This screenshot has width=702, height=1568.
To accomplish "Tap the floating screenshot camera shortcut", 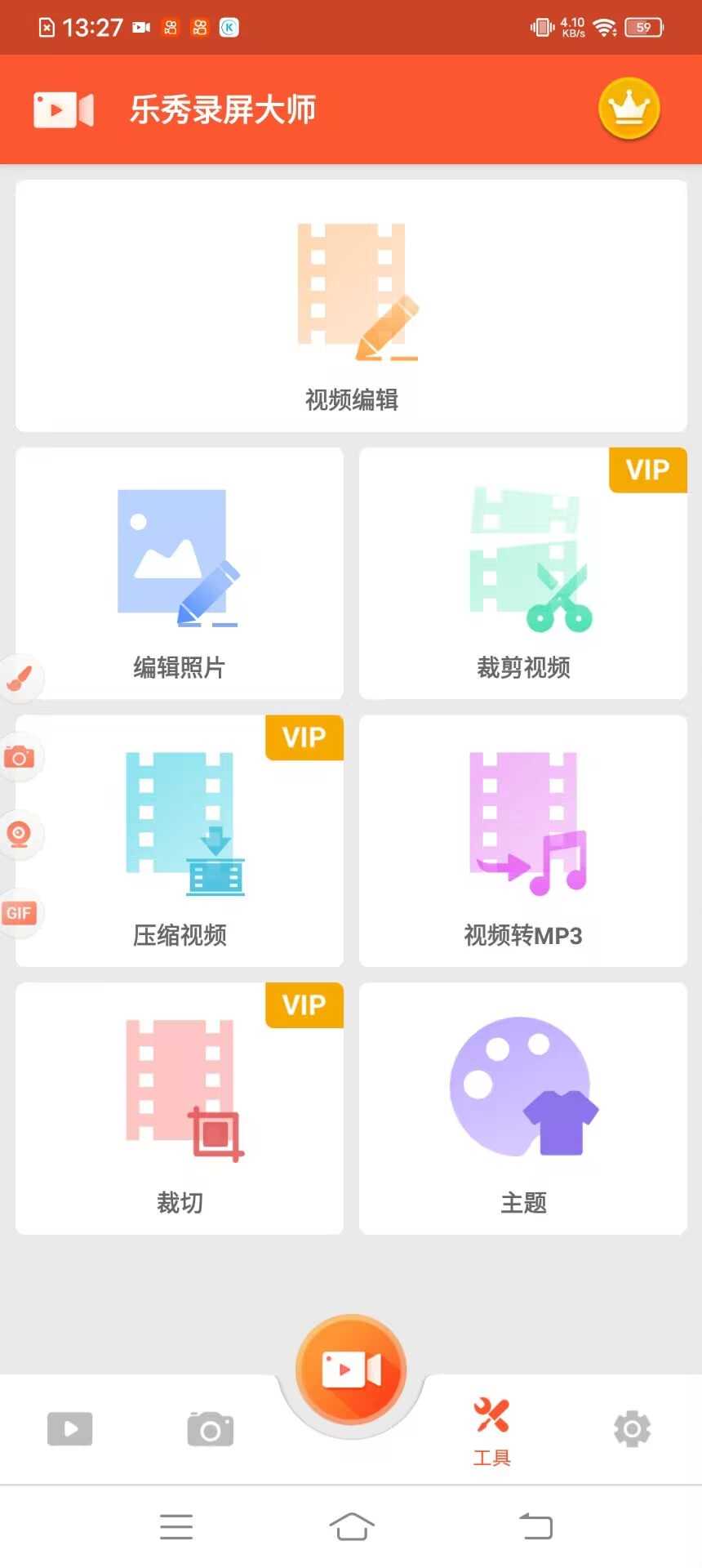I will (x=20, y=756).
